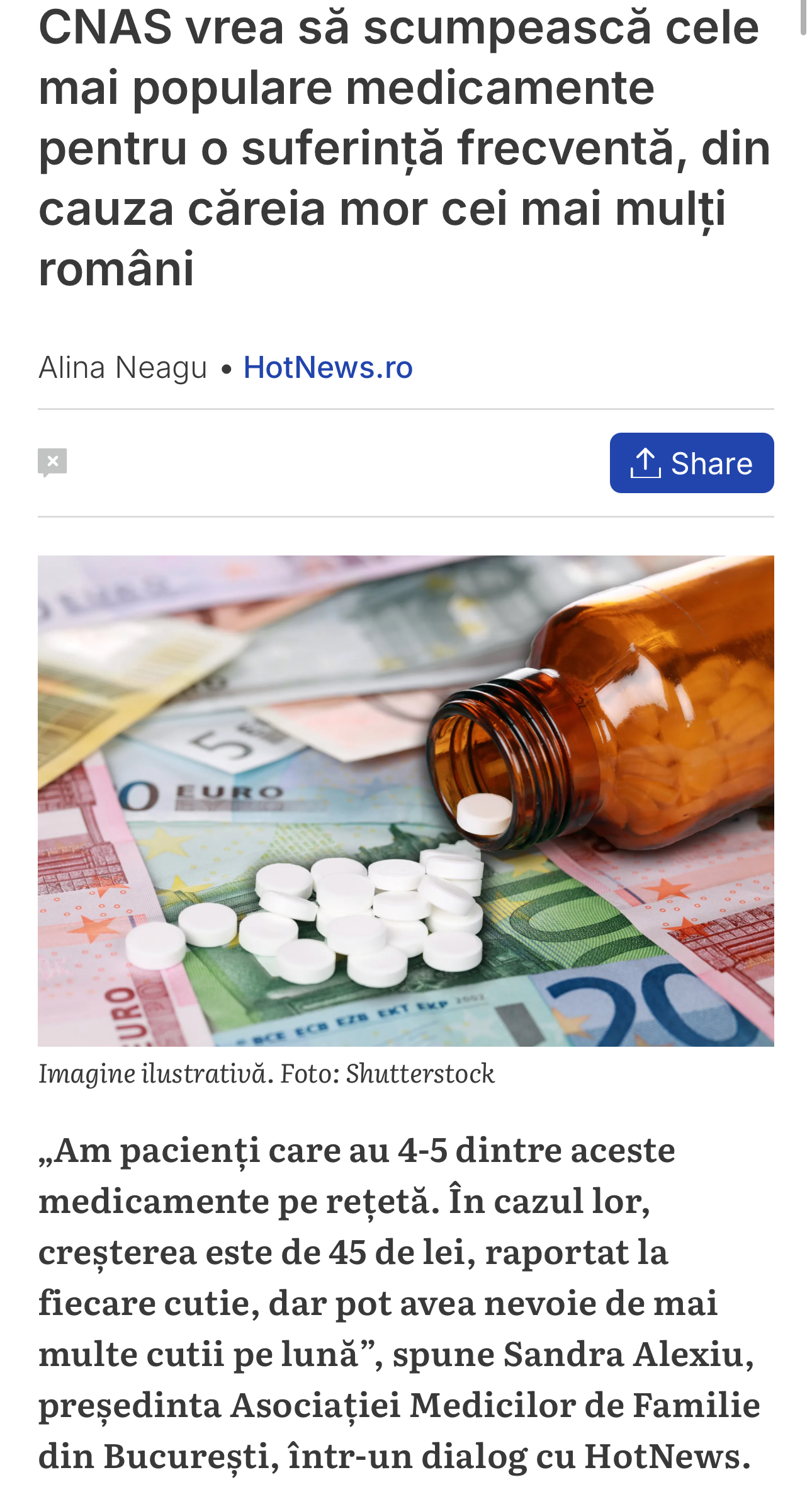Open the comments bubble icon

click(52, 462)
